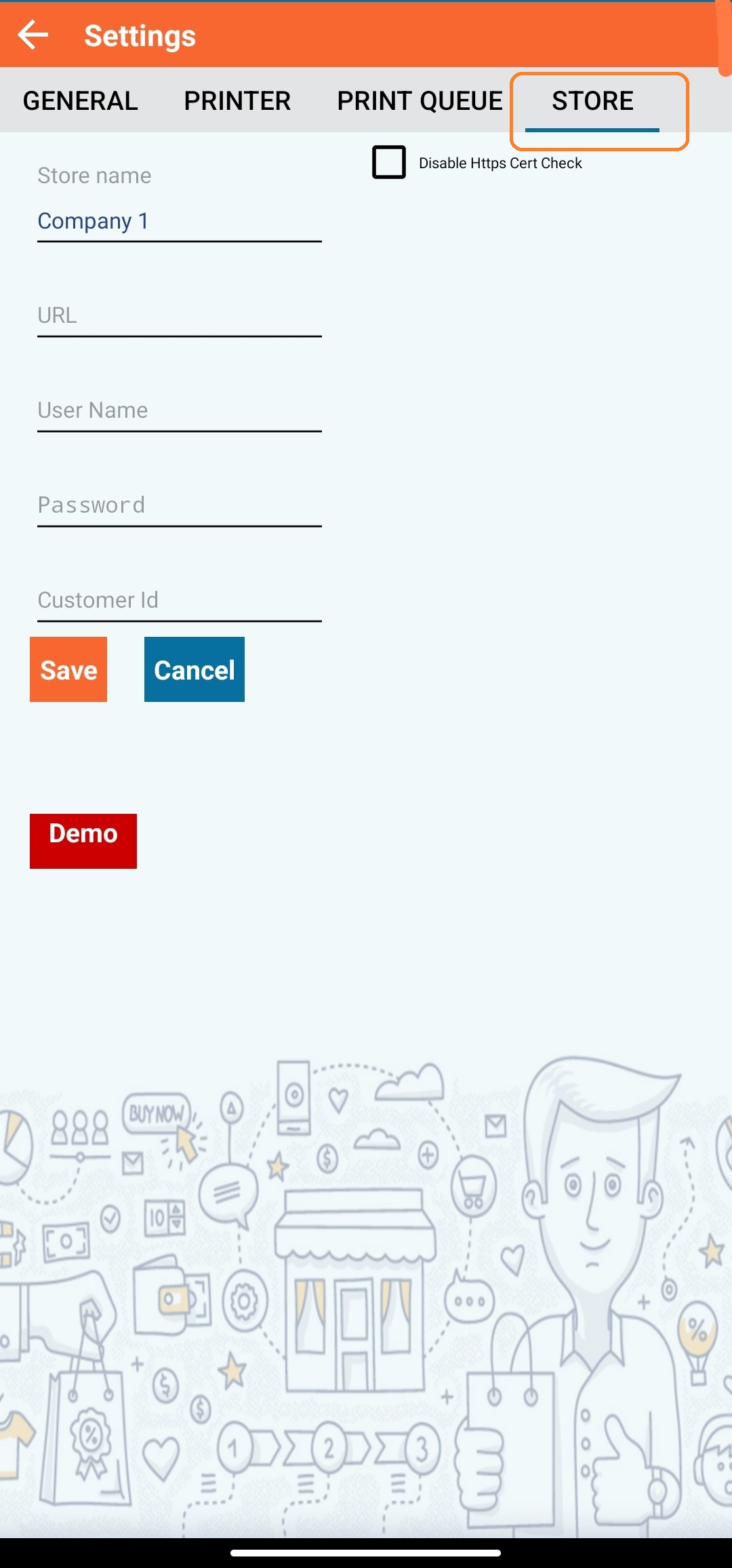Tap the red Demo button
Viewport: 732px width, 1568px height.
[83, 841]
